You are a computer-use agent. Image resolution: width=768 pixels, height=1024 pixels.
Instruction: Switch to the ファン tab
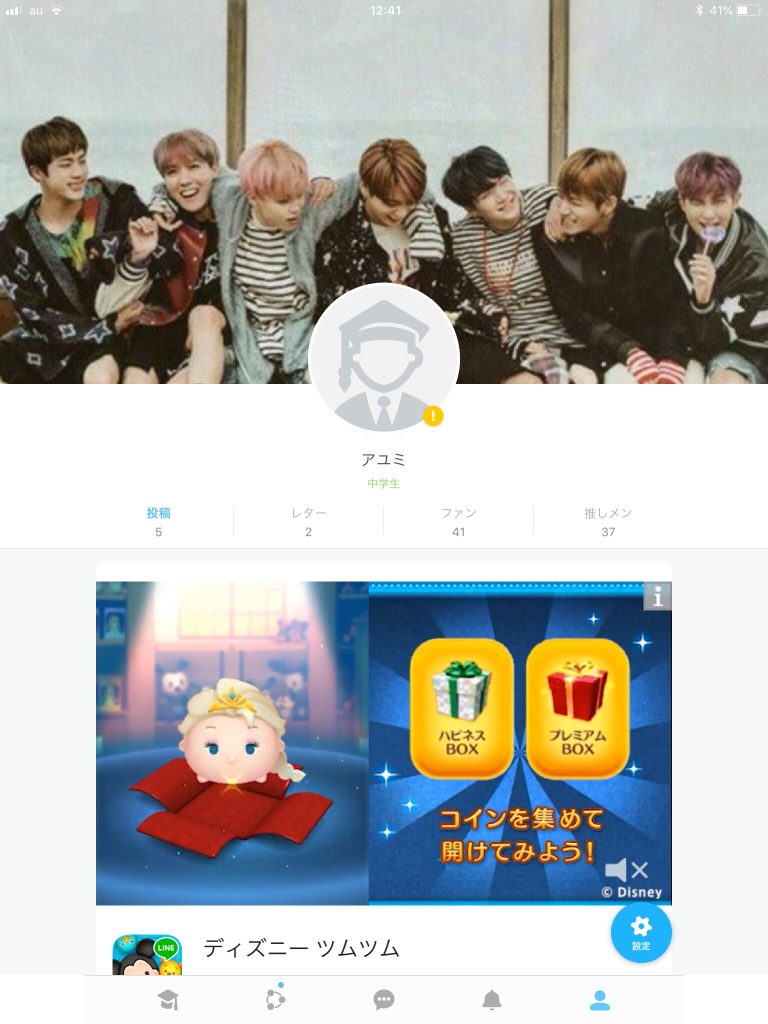pos(458,521)
